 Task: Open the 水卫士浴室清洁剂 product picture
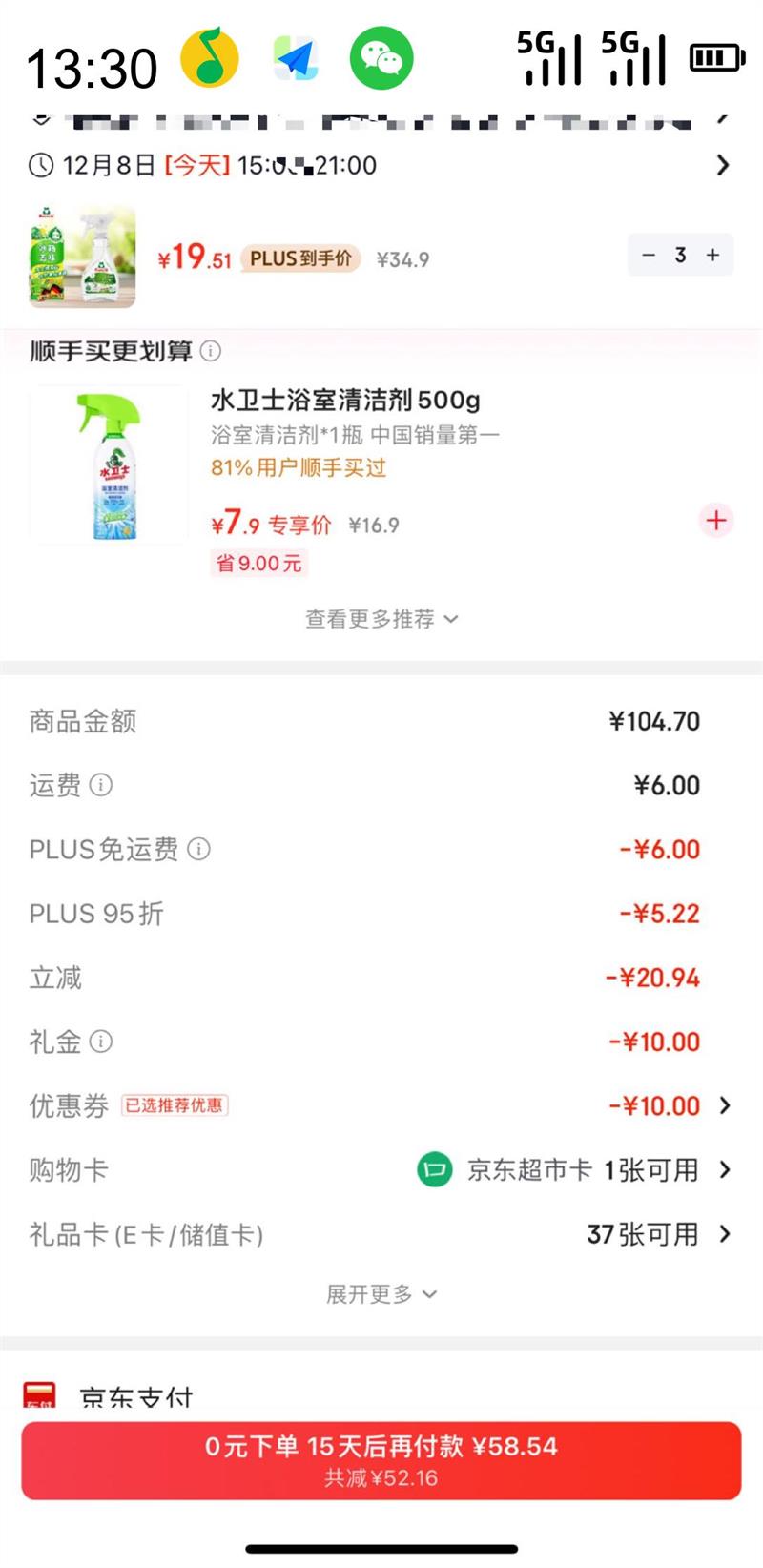[x=109, y=465]
